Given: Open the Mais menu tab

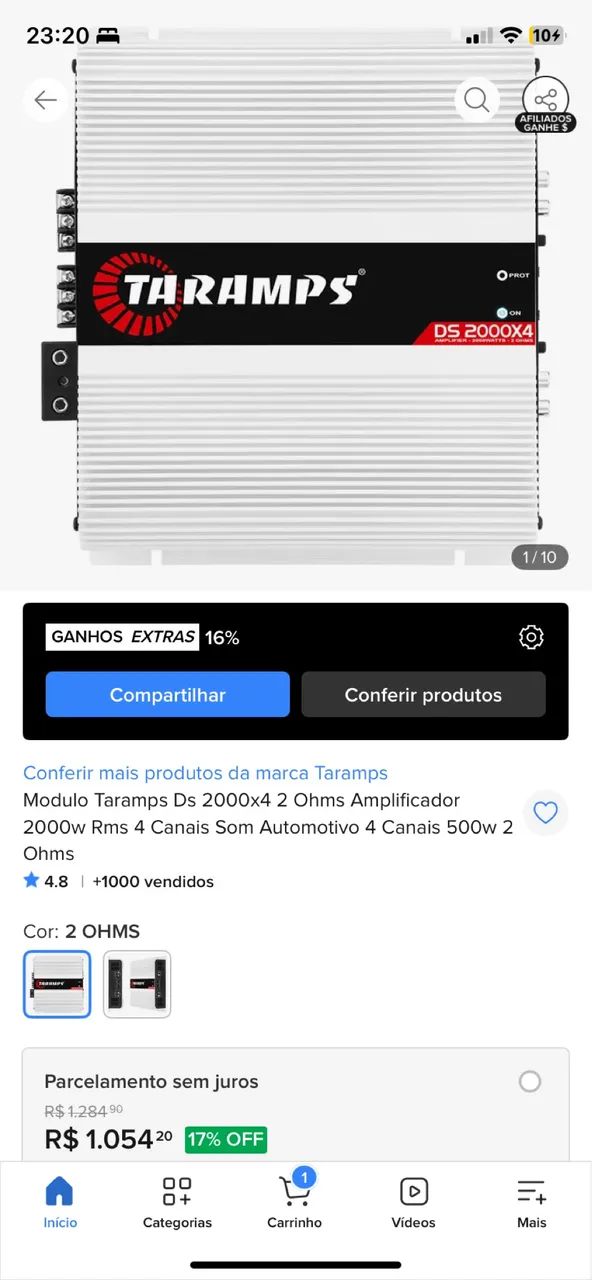Looking at the screenshot, I should coord(531,1203).
